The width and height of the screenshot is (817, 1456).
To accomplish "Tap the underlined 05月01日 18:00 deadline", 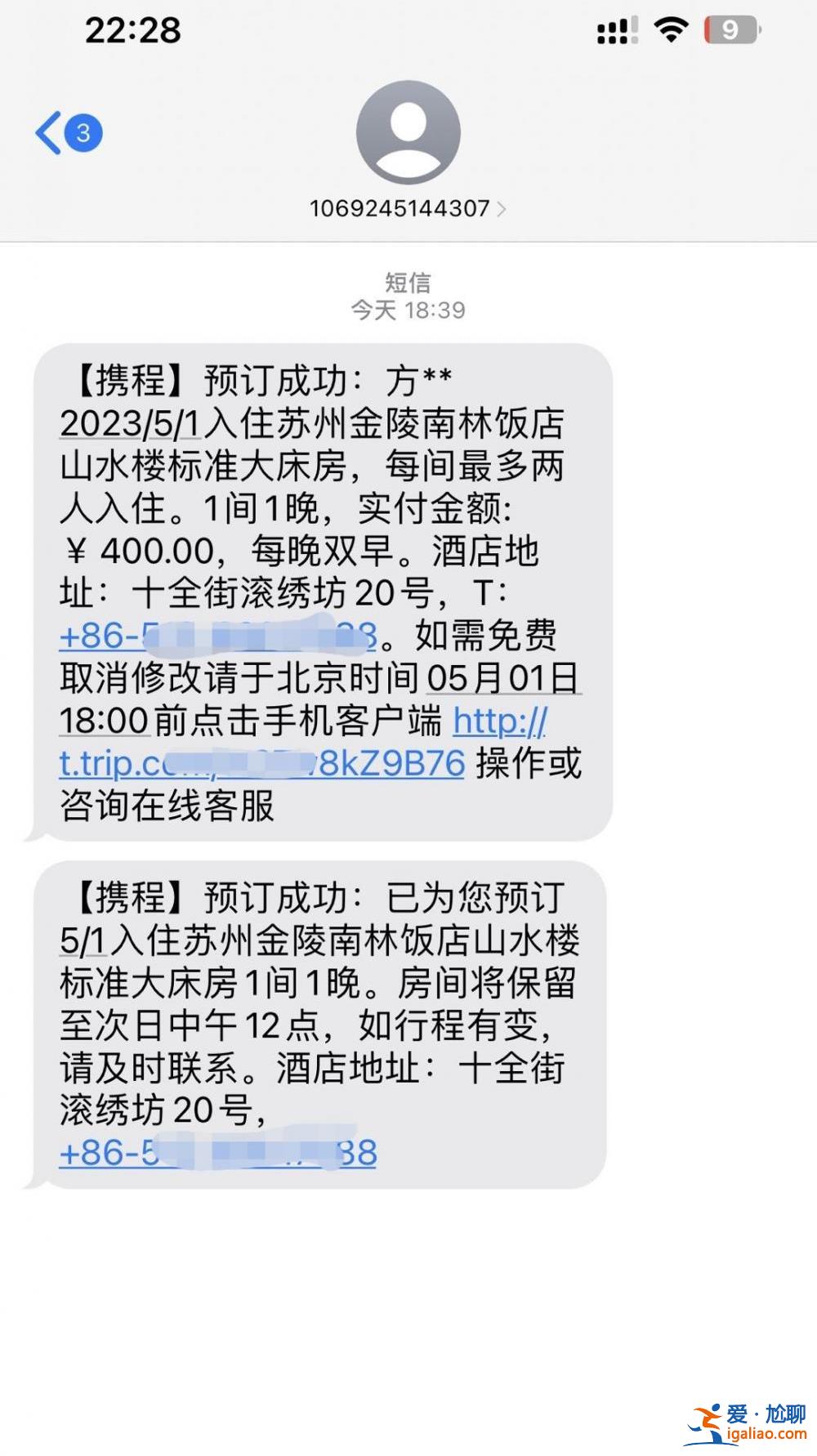I will point(503,677).
